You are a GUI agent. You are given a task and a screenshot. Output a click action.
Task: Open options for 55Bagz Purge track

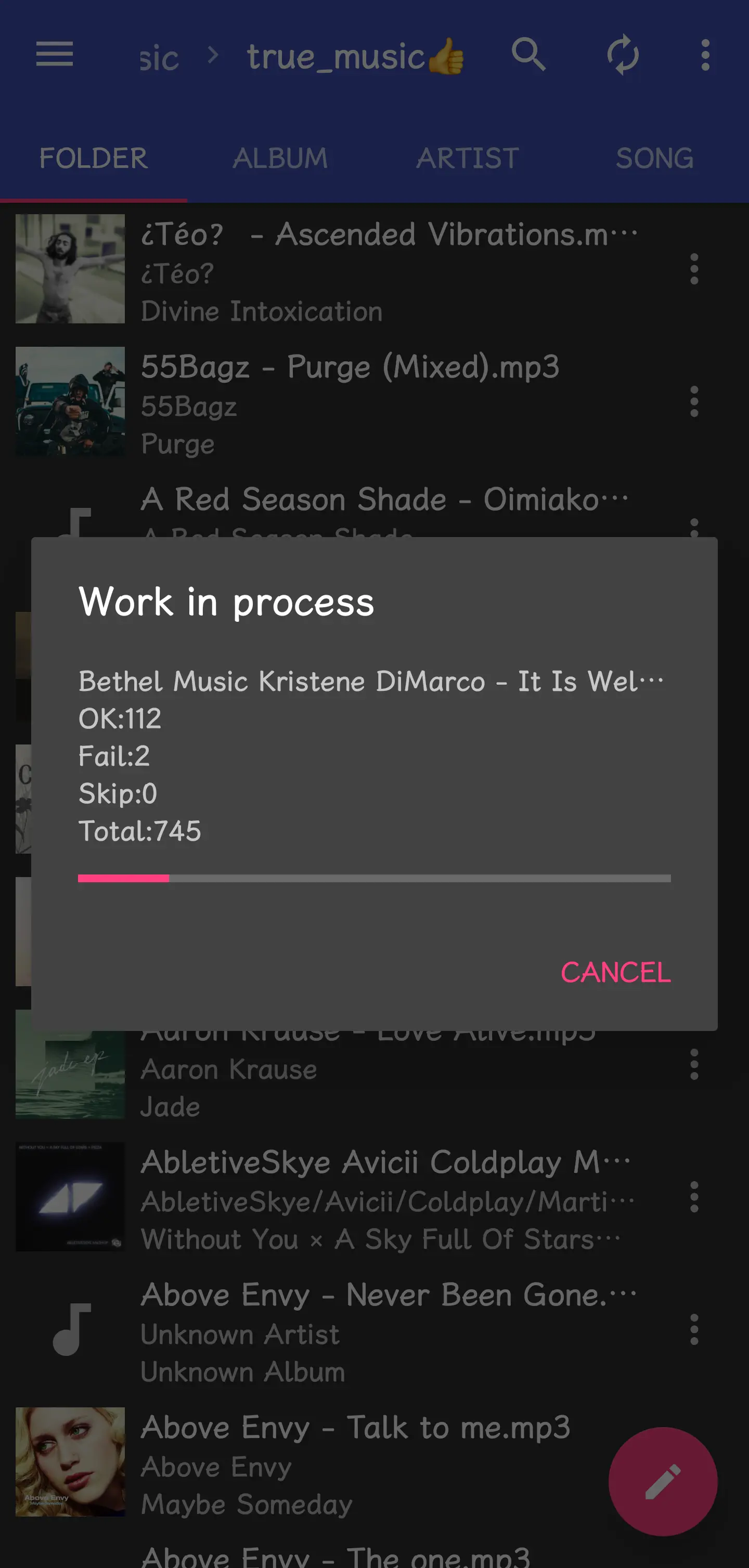point(694,402)
